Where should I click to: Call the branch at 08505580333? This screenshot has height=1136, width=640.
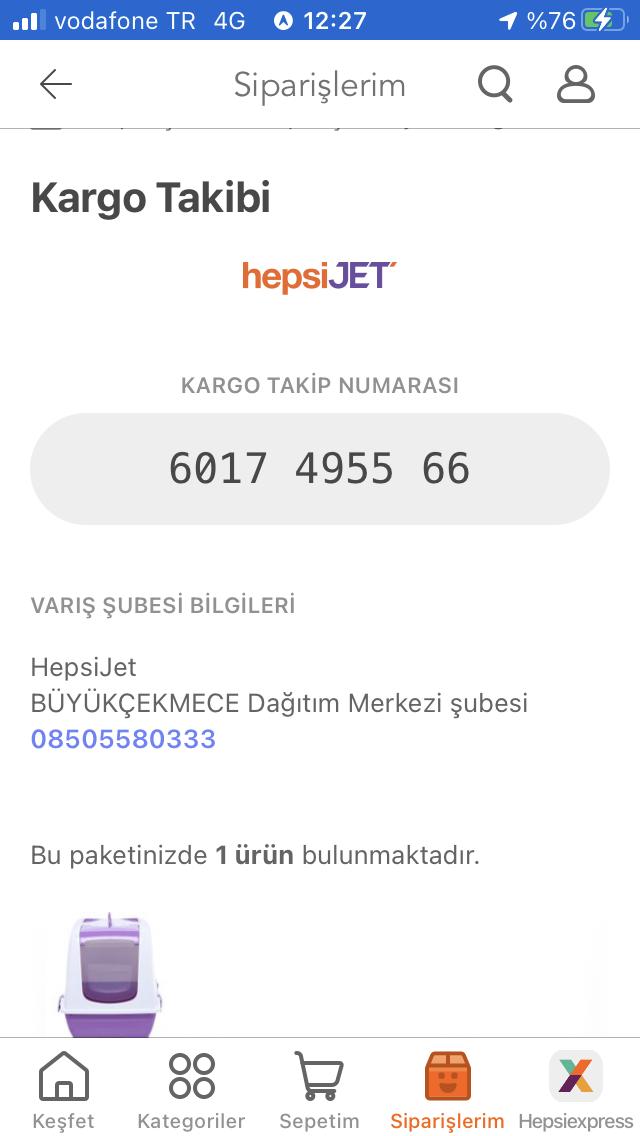pos(123,739)
